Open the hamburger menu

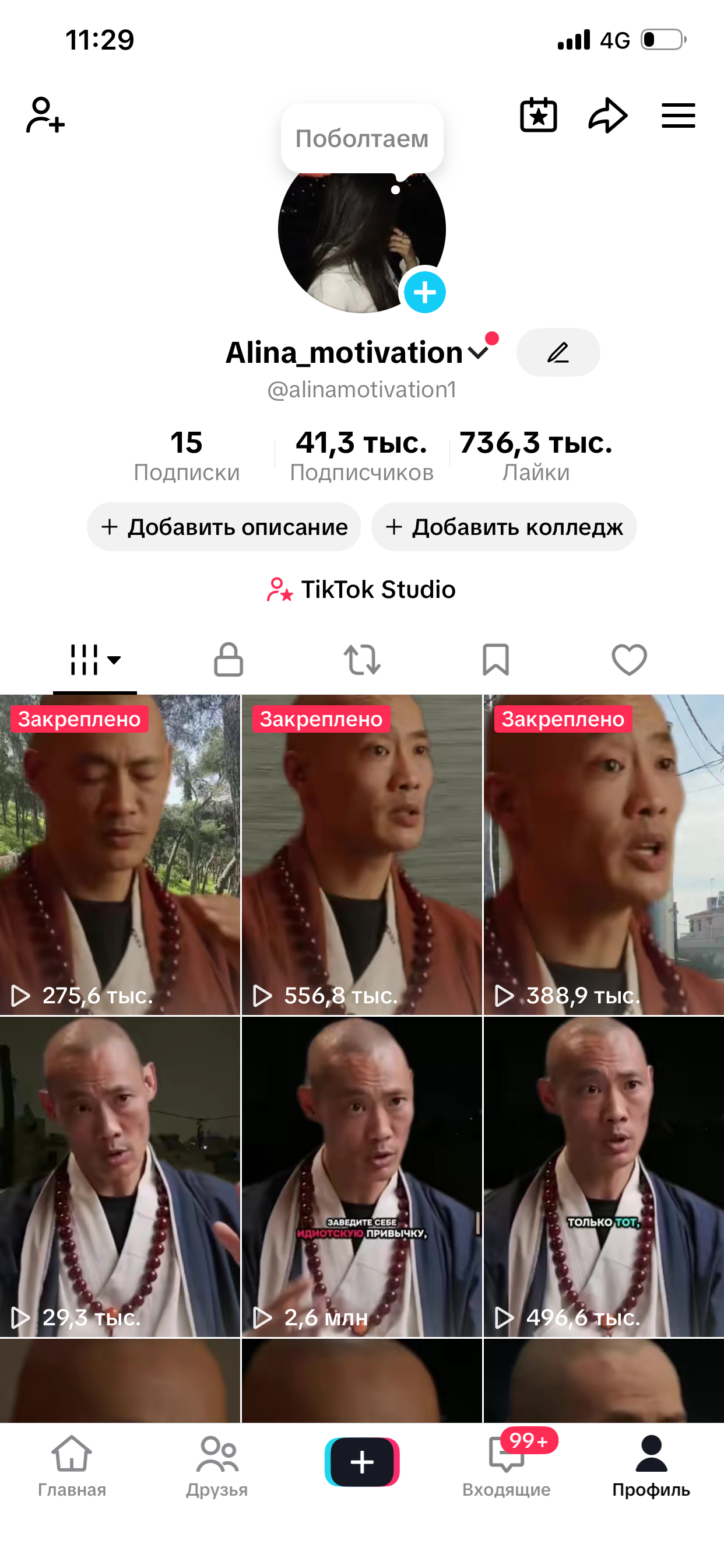pyautogui.click(x=678, y=115)
